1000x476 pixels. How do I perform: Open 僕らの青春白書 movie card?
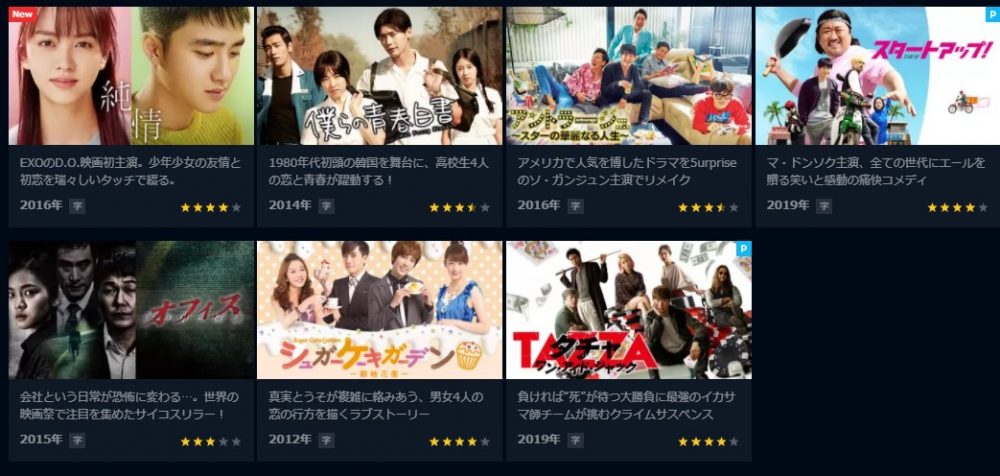point(380,77)
